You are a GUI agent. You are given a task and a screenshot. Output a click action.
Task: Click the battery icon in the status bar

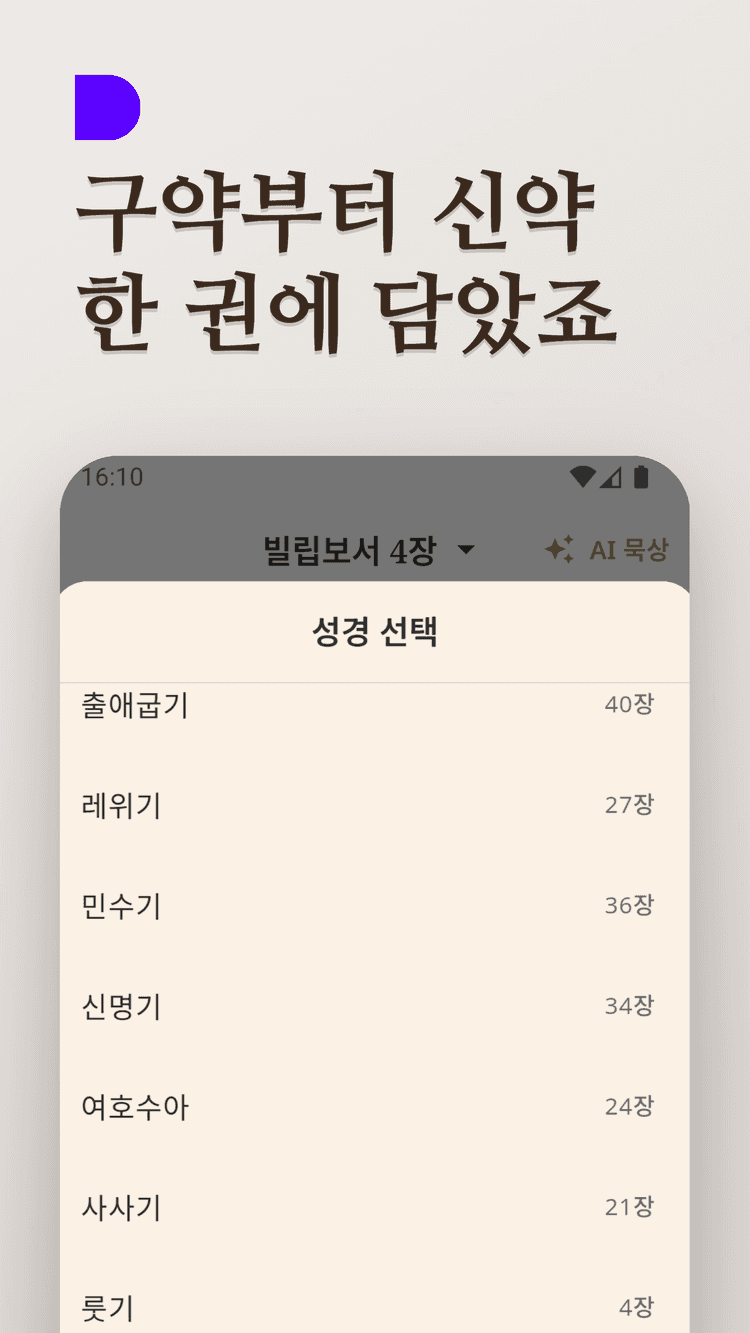643,478
